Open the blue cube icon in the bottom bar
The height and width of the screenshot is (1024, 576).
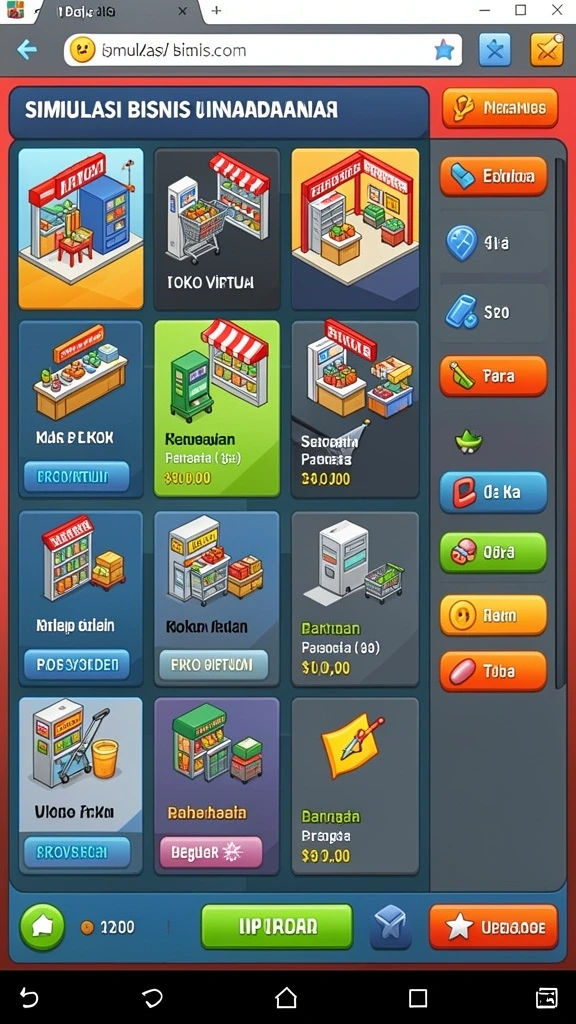[x=391, y=927]
